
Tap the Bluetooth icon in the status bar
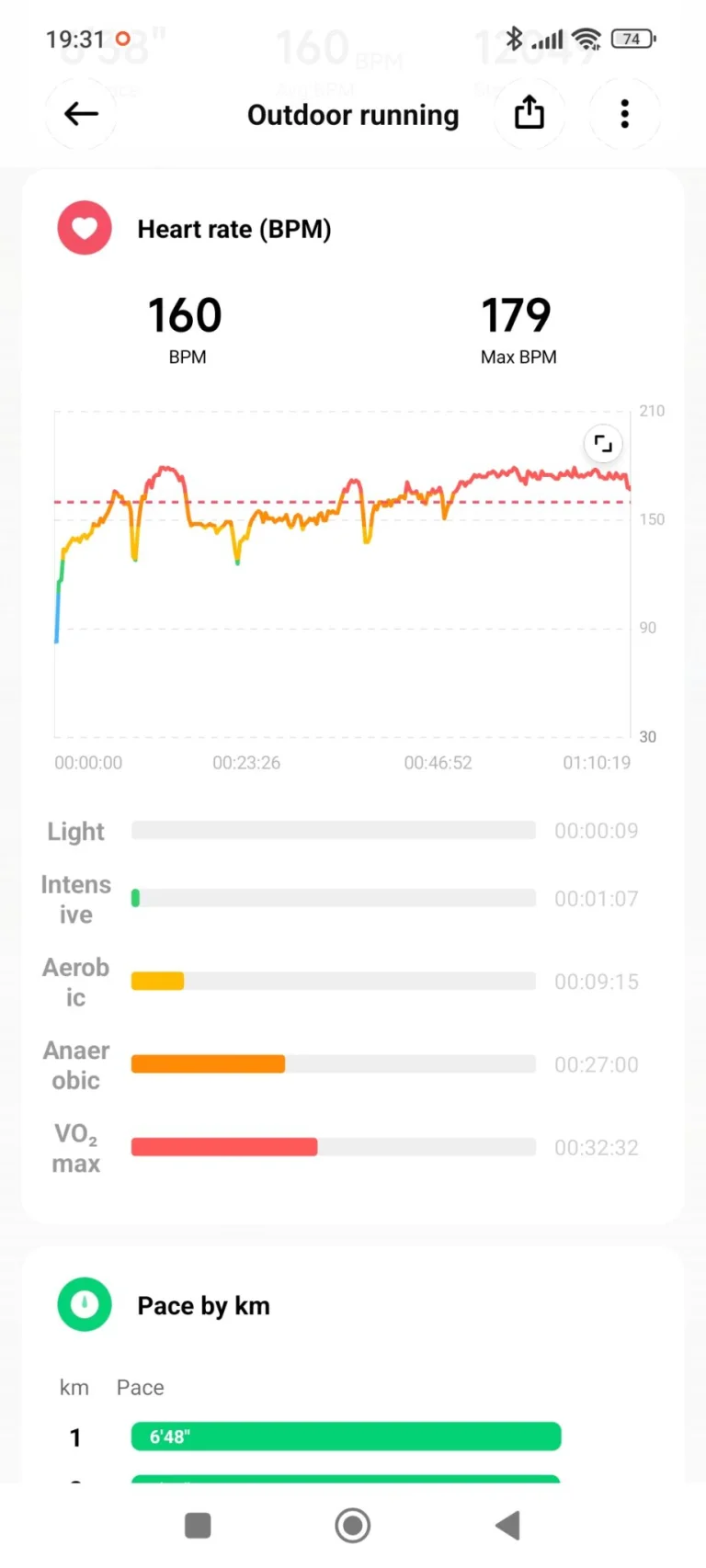click(515, 39)
